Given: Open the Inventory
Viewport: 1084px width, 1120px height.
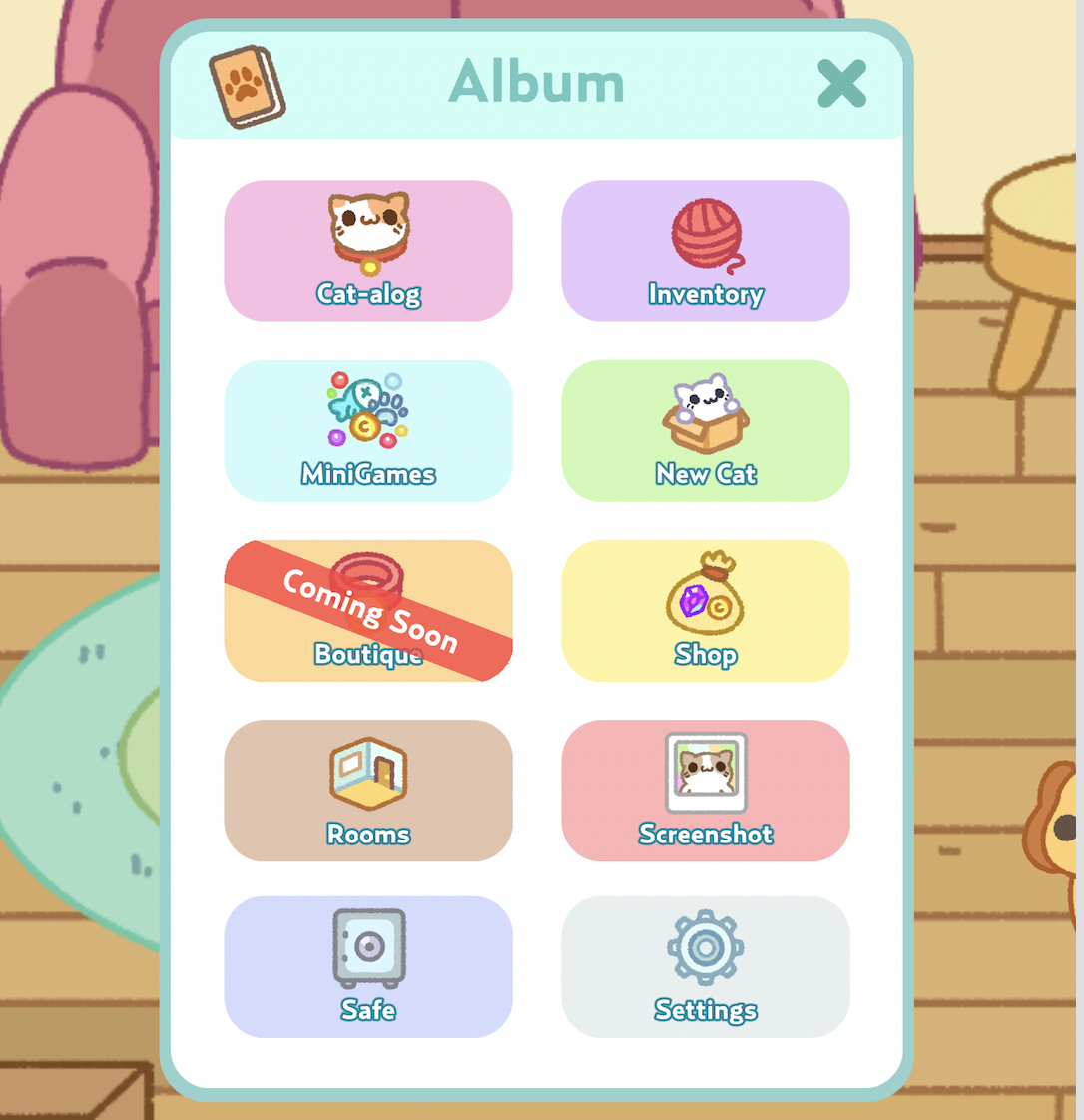Looking at the screenshot, I should coord(706,251).
